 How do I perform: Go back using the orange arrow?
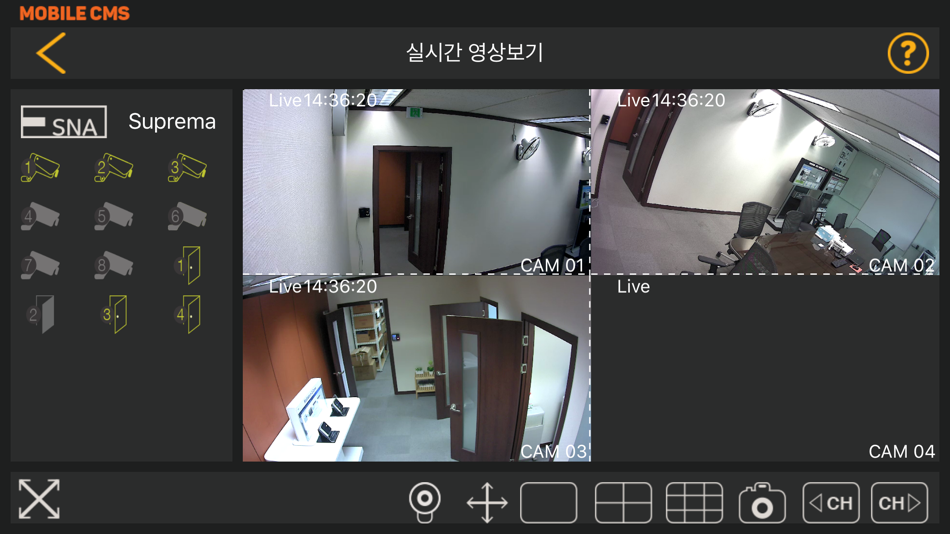(51, 53)
